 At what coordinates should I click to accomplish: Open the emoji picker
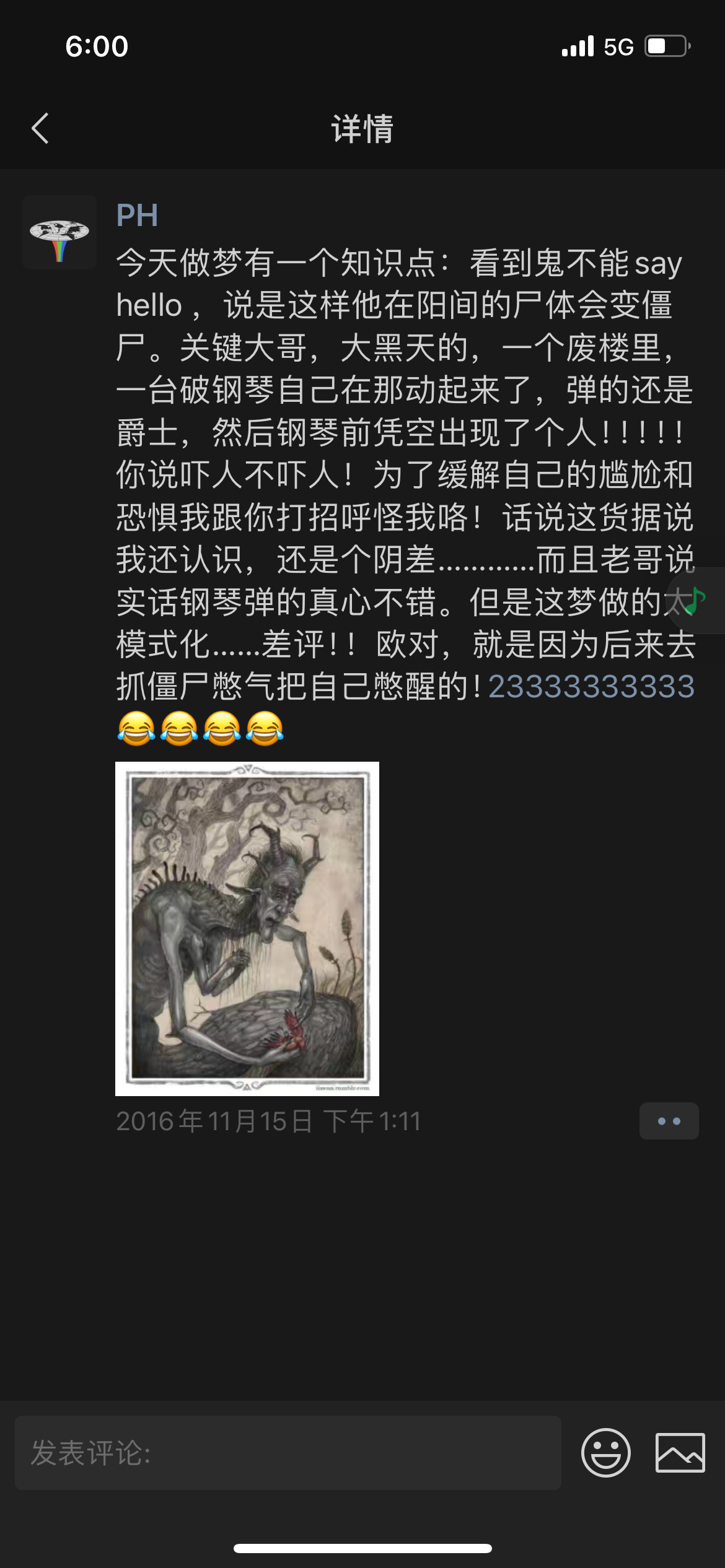point(605,1452)
